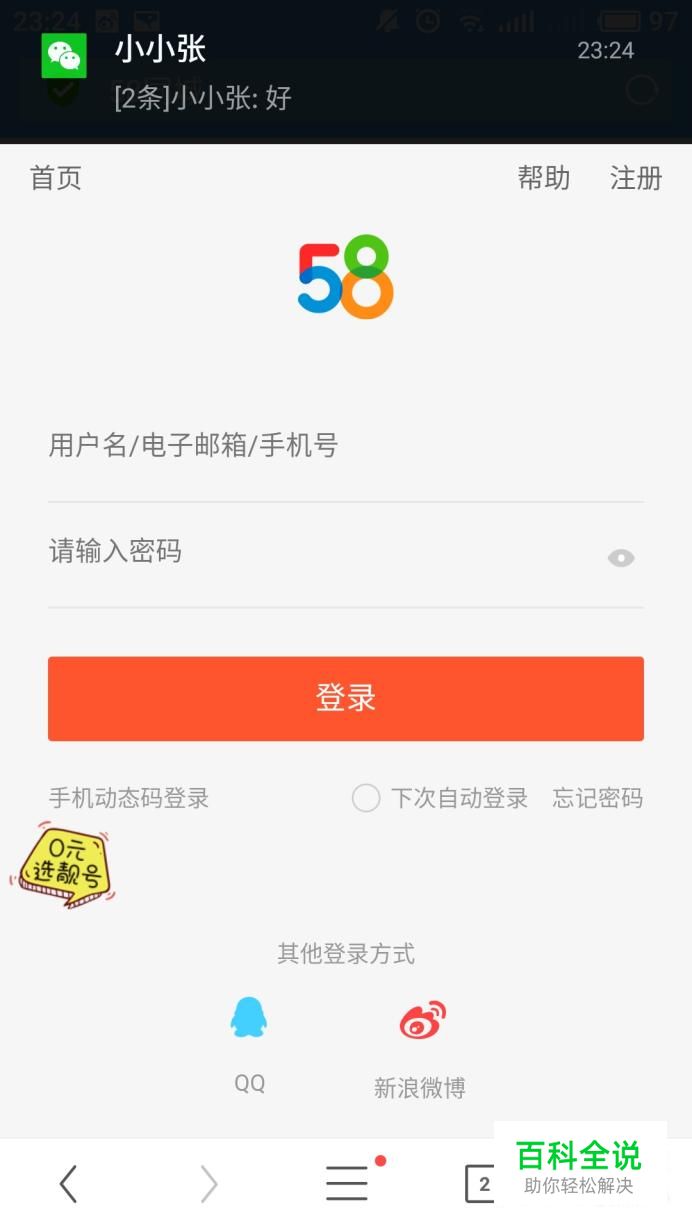Open the browser menu
This screenshot has width=692, height=1230.
point(347,1184)
